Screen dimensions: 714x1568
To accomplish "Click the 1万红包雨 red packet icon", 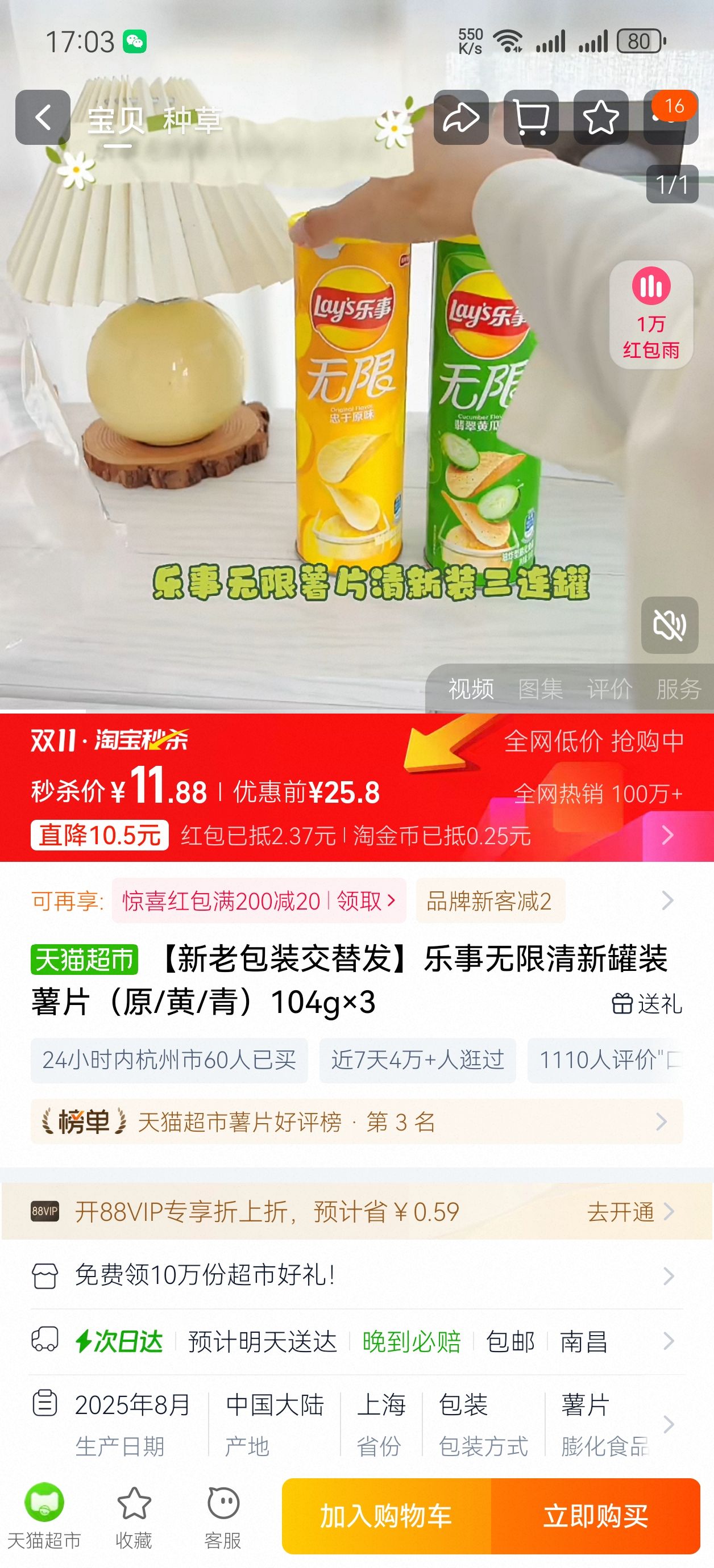I will coord(653,314).
